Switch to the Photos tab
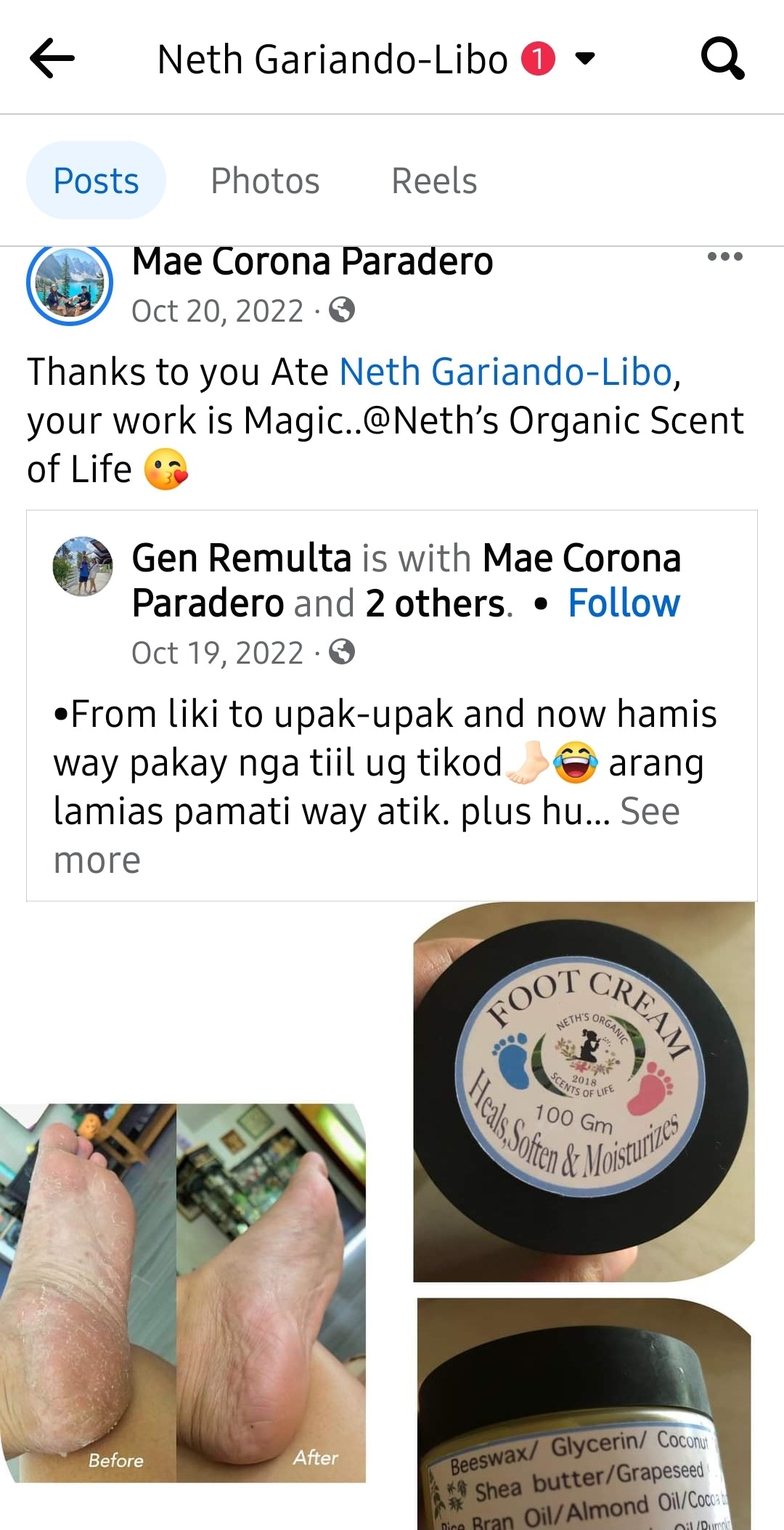Viewport: 784px width, 1530px height. tap(265, 181)
